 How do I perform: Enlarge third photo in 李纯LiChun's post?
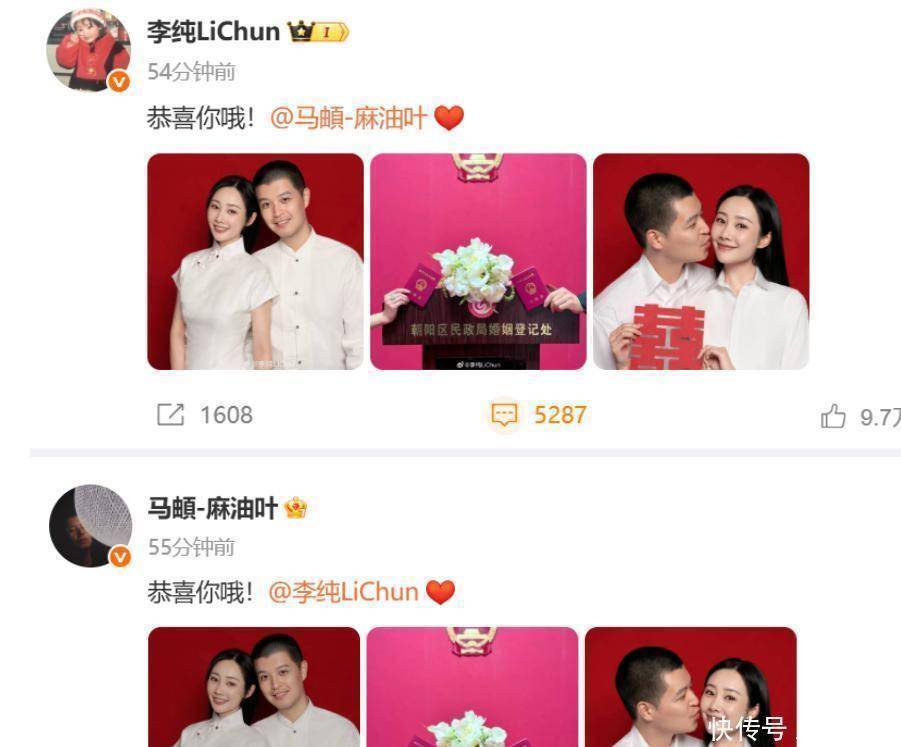click(700, 261)
